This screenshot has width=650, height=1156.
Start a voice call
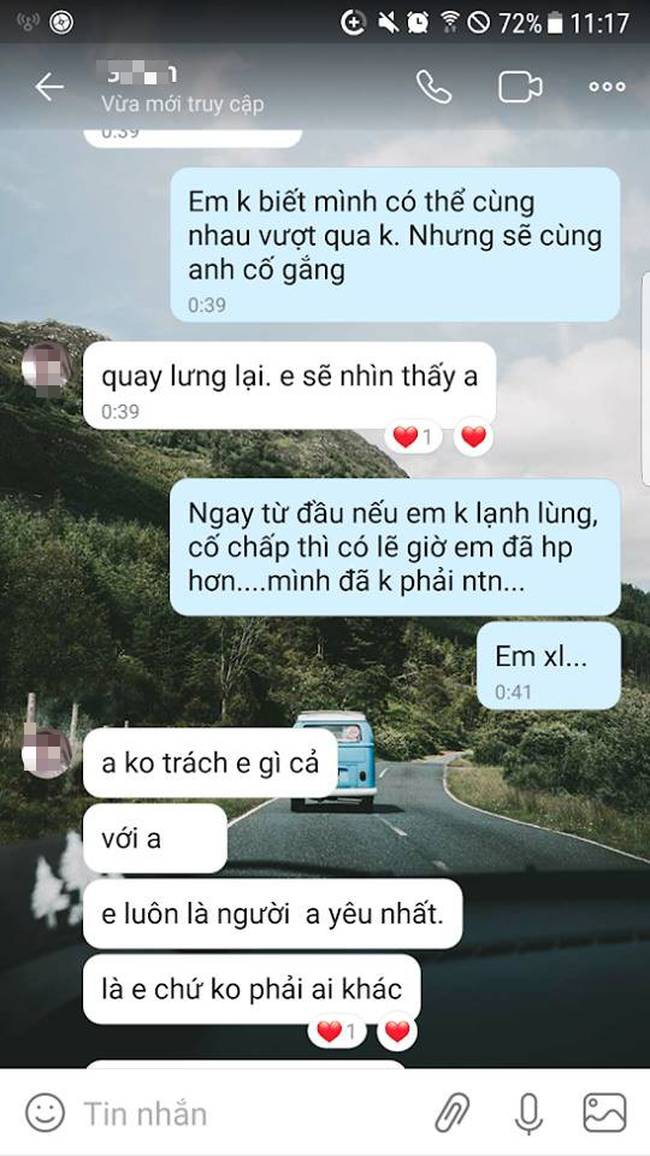(434, 87)
